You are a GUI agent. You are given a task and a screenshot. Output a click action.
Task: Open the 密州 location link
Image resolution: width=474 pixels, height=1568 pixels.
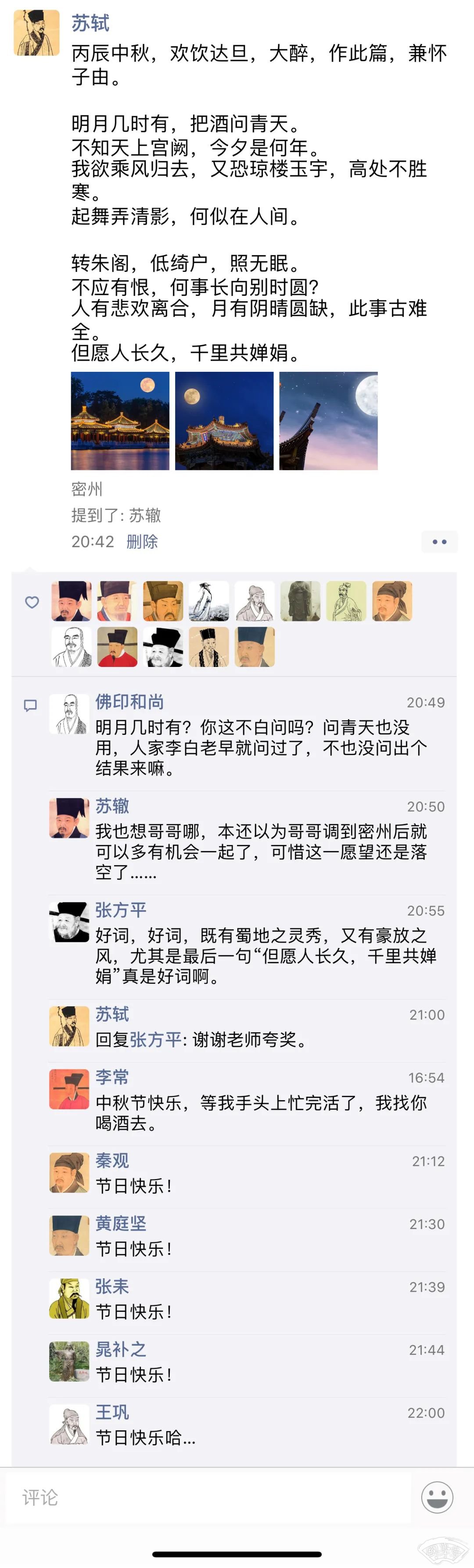(86, 489)
